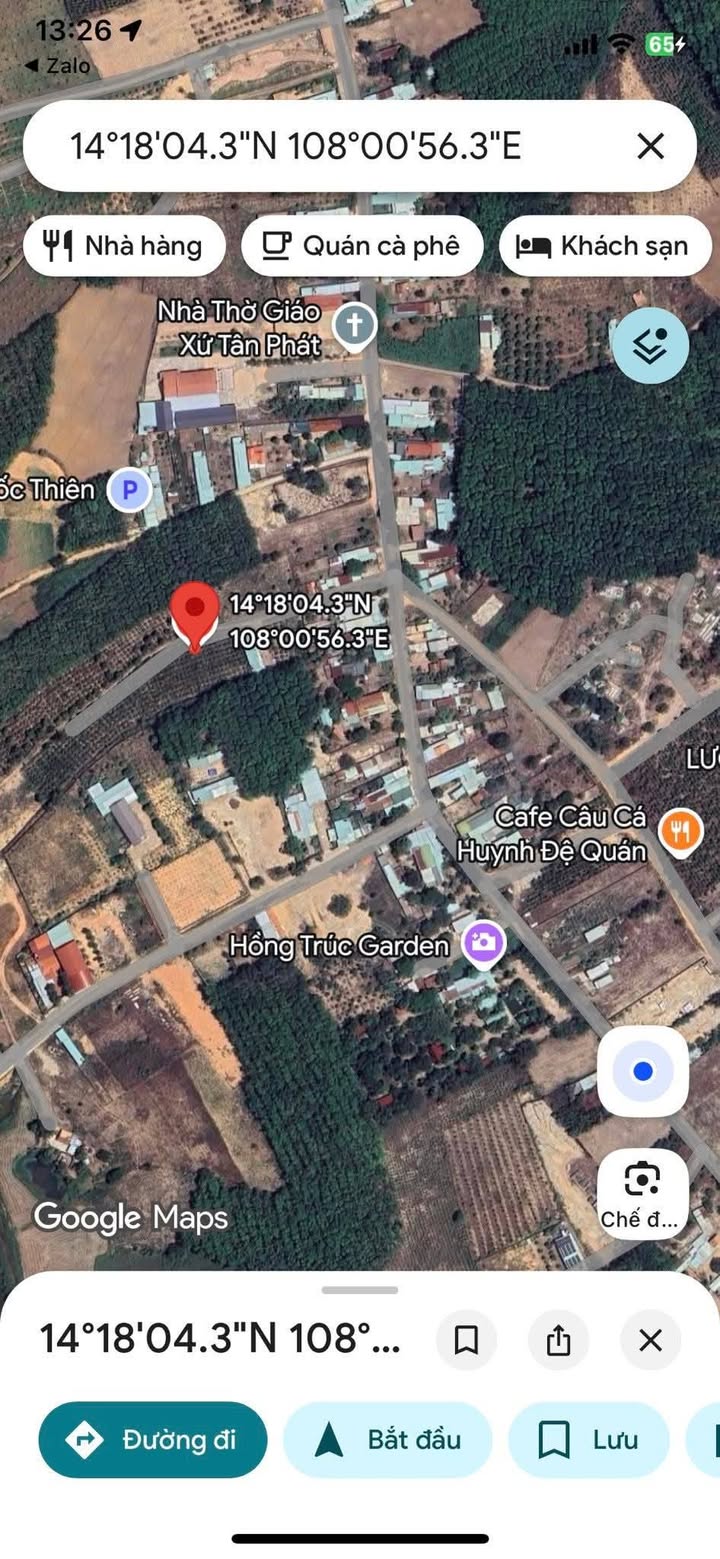The image size is (720, 1559).
Task: Return to Zalo via back link
Action: tap(58, 66)
